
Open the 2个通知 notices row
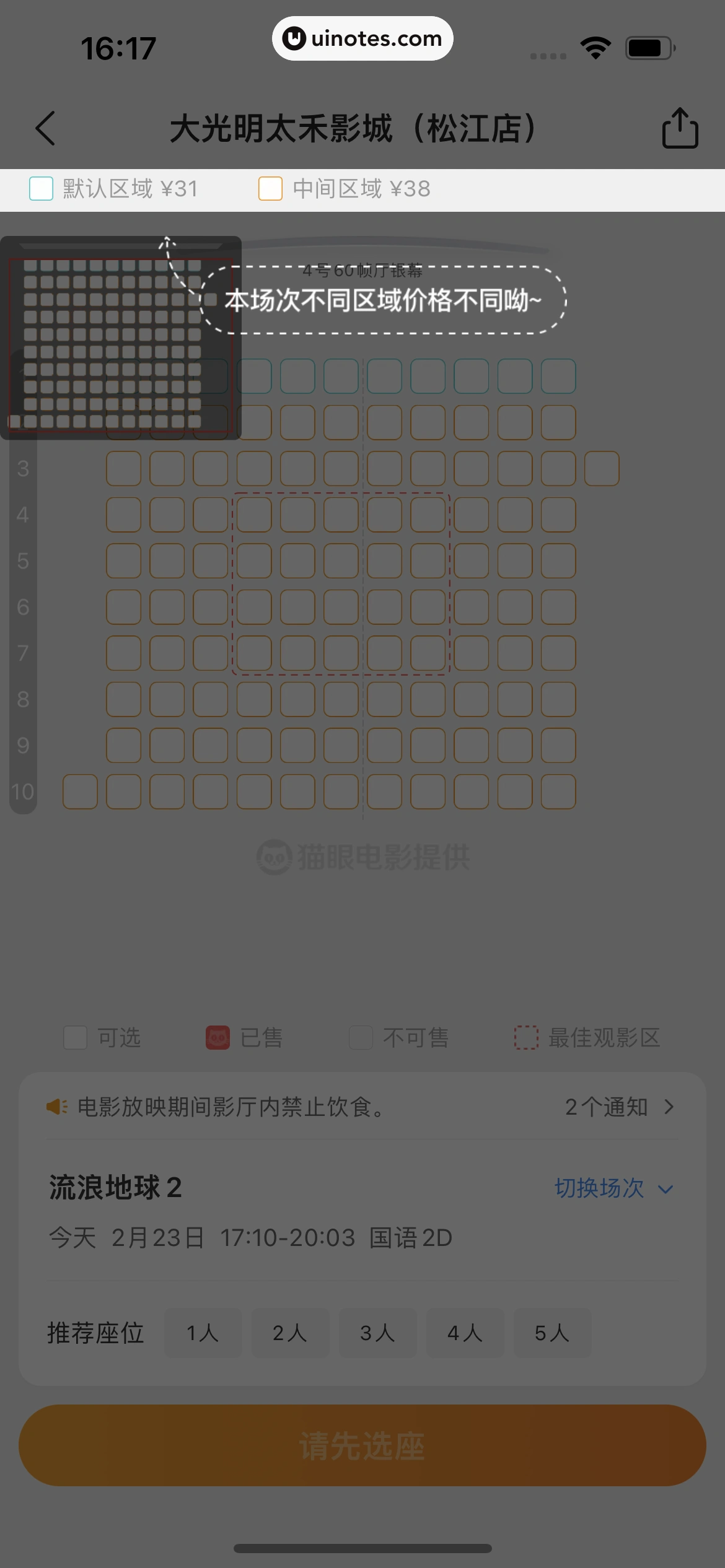click(x=618, y=1107)
